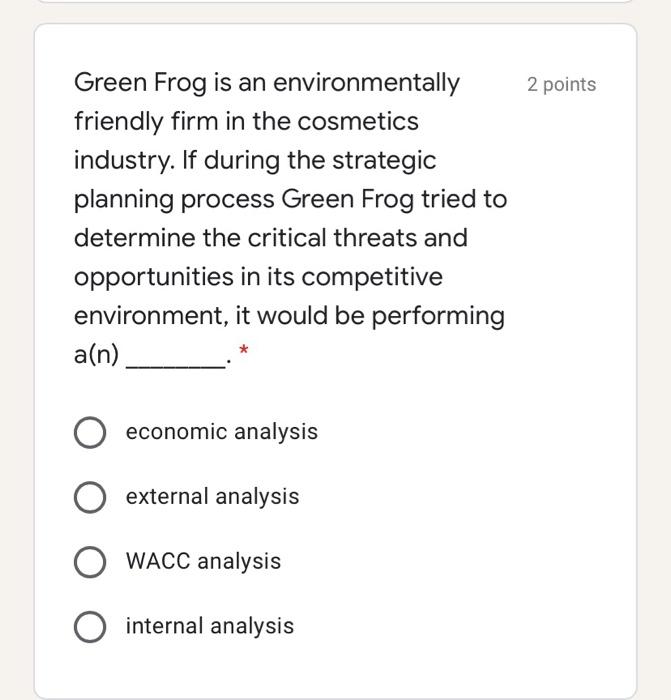Pick the WACC analysis option

[90, 562]
